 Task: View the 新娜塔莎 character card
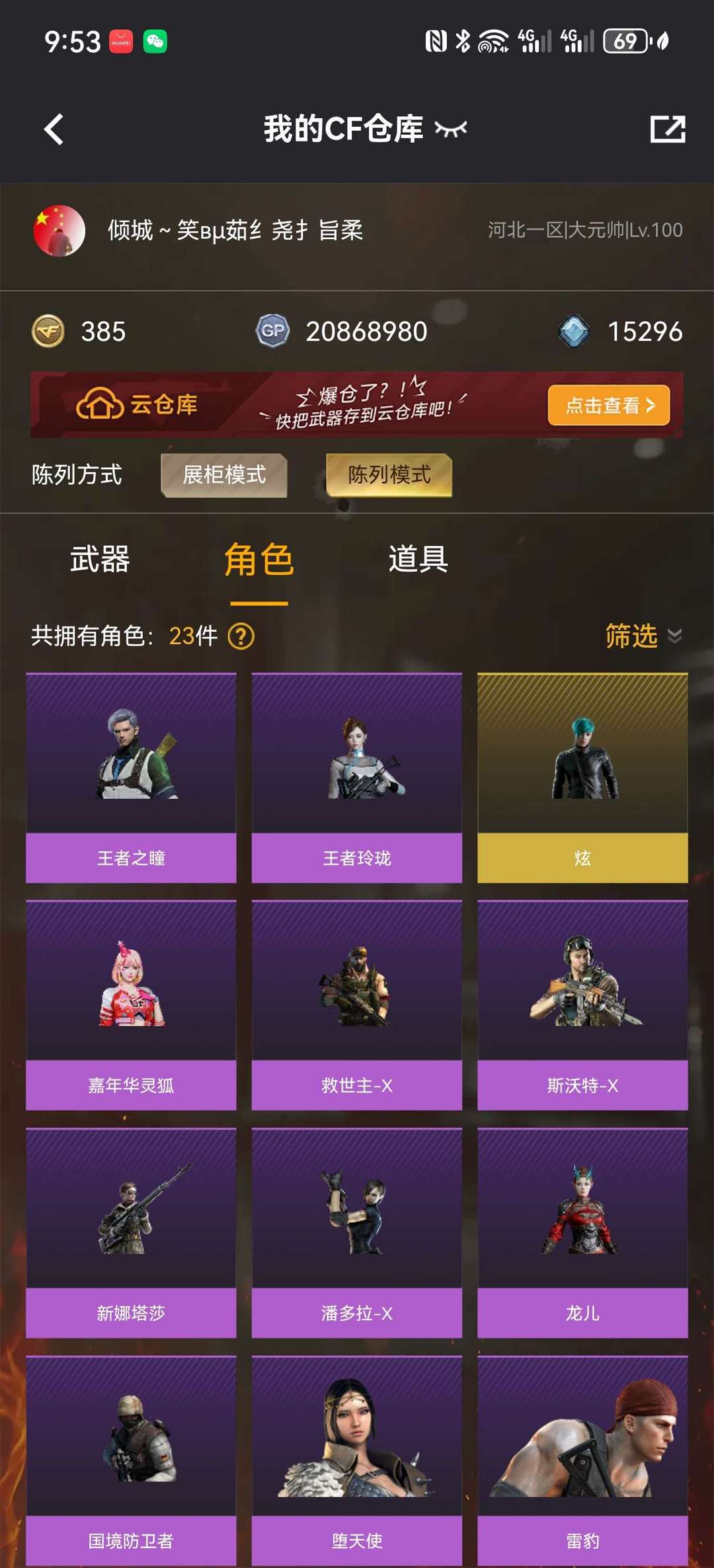(131, 1232)
